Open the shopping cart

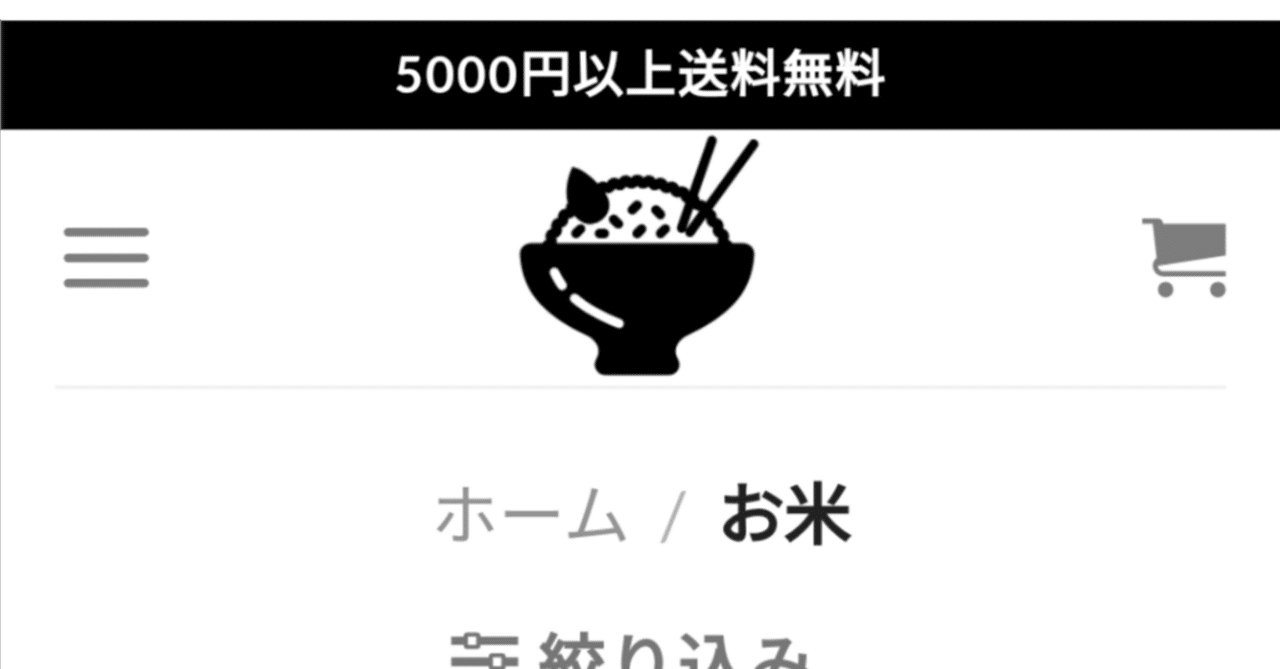[x=1187, y=257]
